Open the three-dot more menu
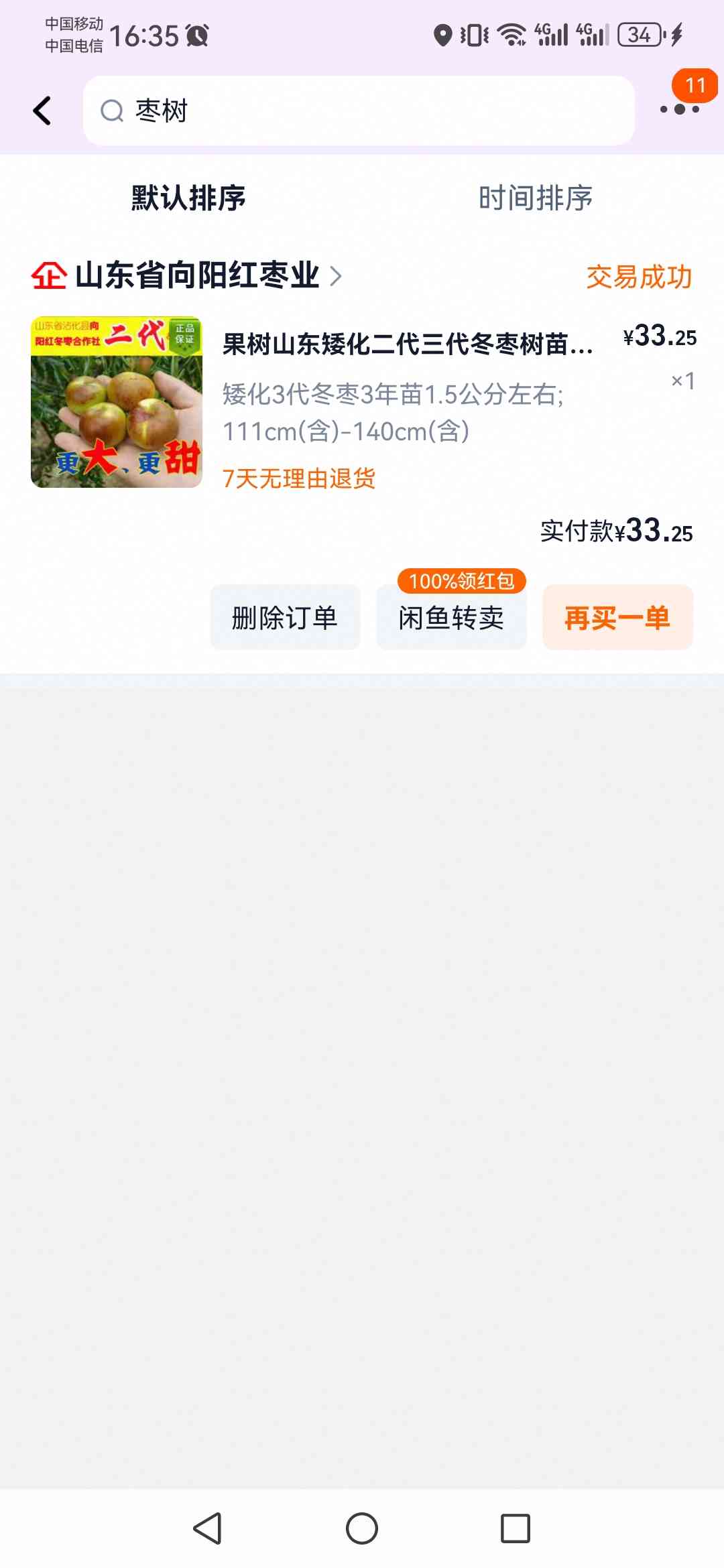724x1568 pixels. 679,109
